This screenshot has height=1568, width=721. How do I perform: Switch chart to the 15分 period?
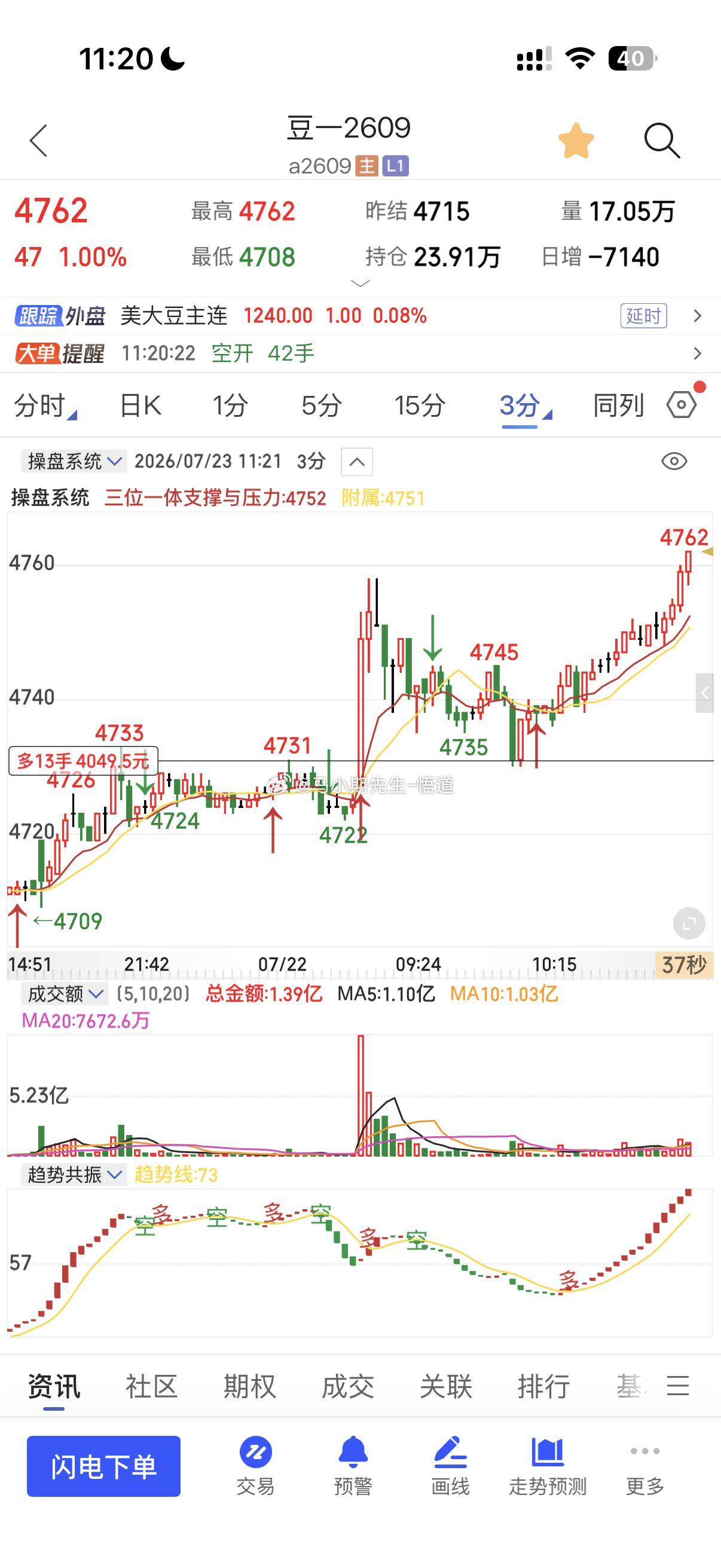tap(420, 405)
